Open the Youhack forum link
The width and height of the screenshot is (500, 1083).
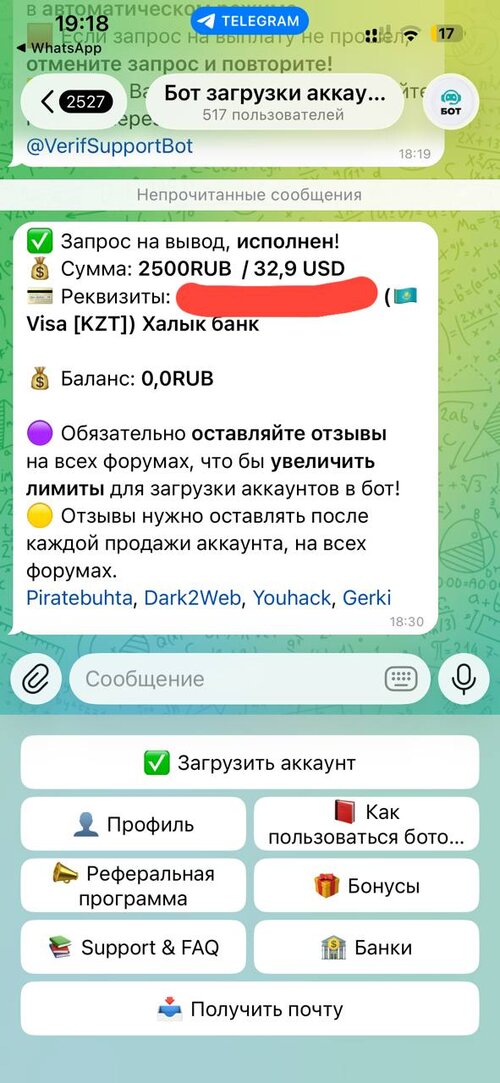[x=292, y=597]
